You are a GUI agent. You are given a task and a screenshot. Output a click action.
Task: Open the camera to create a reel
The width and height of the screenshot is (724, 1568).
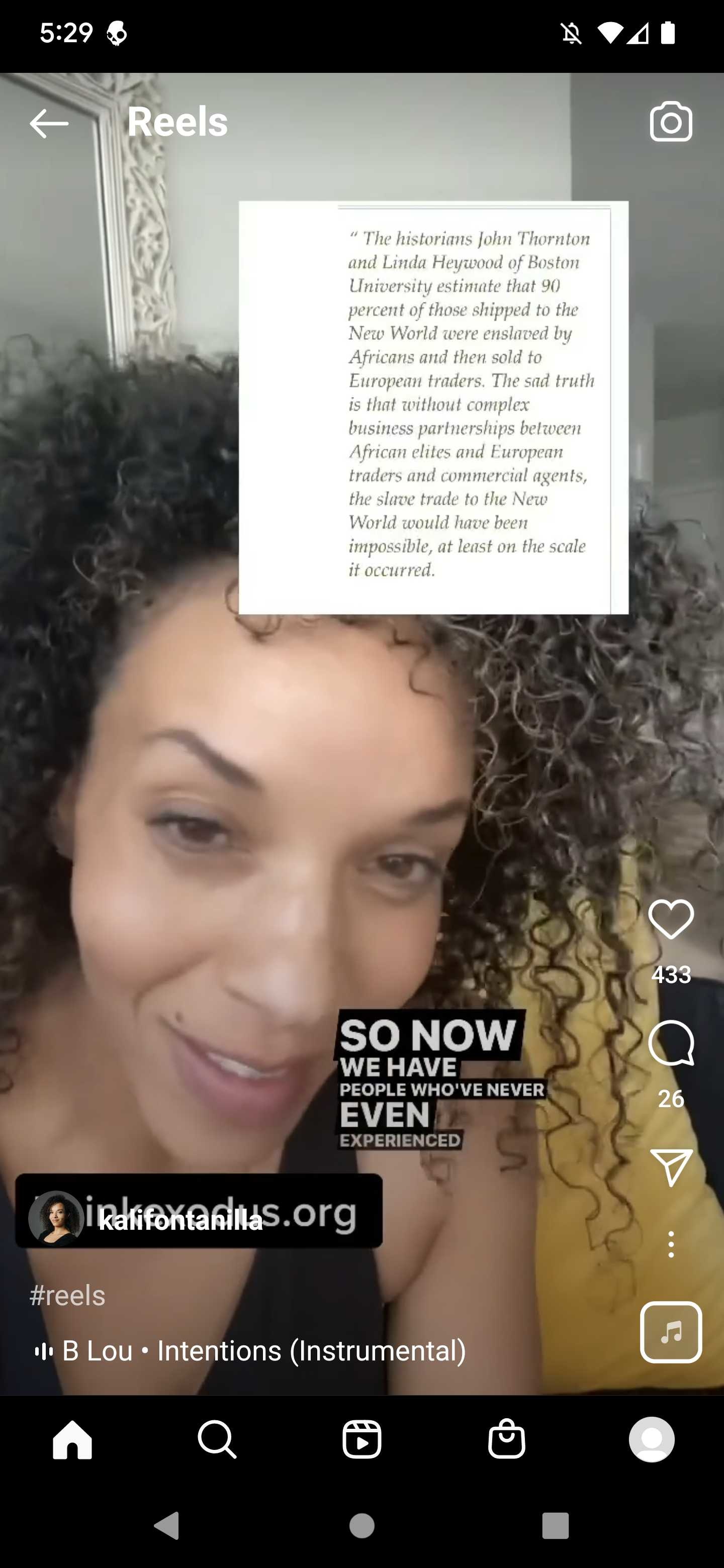pos(670,122)
